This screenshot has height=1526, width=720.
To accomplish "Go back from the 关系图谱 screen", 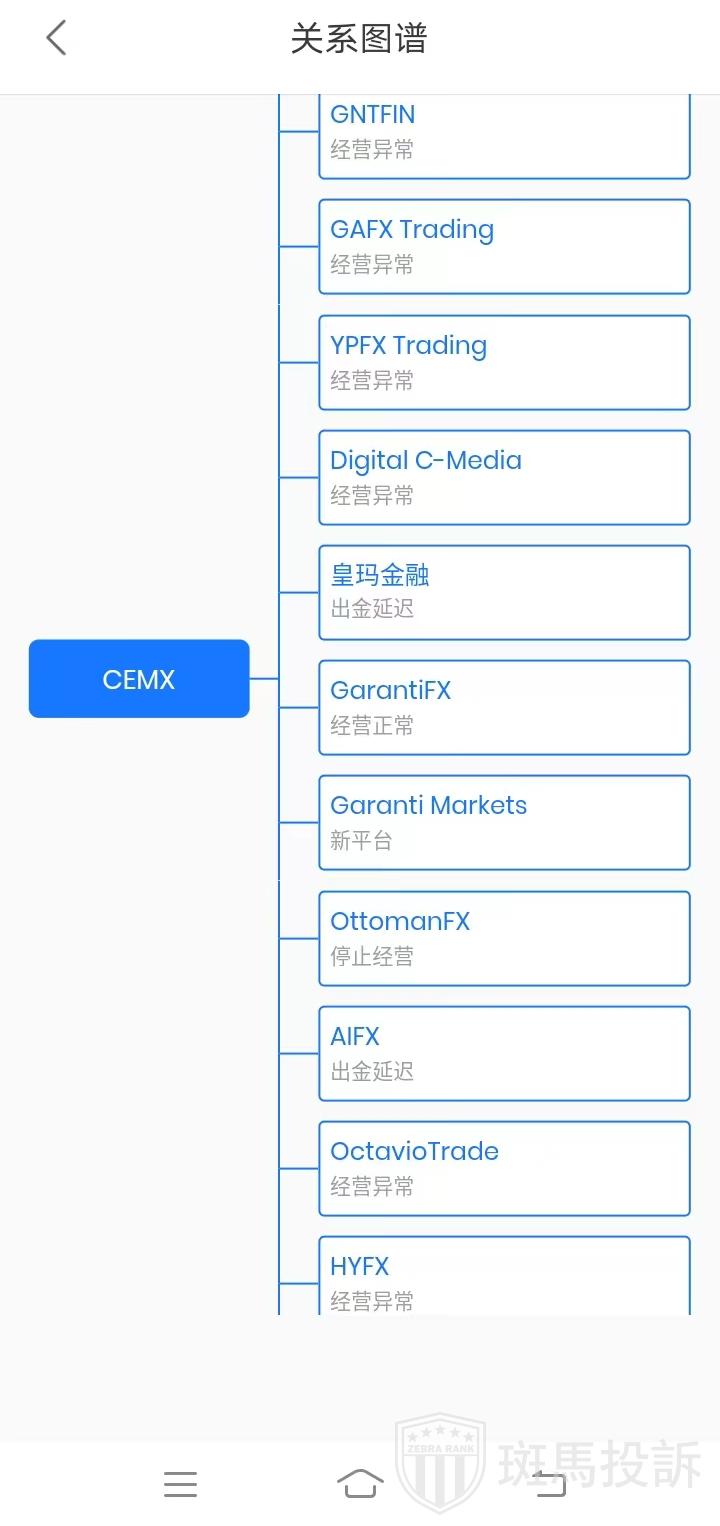I will tap(56, 39).
